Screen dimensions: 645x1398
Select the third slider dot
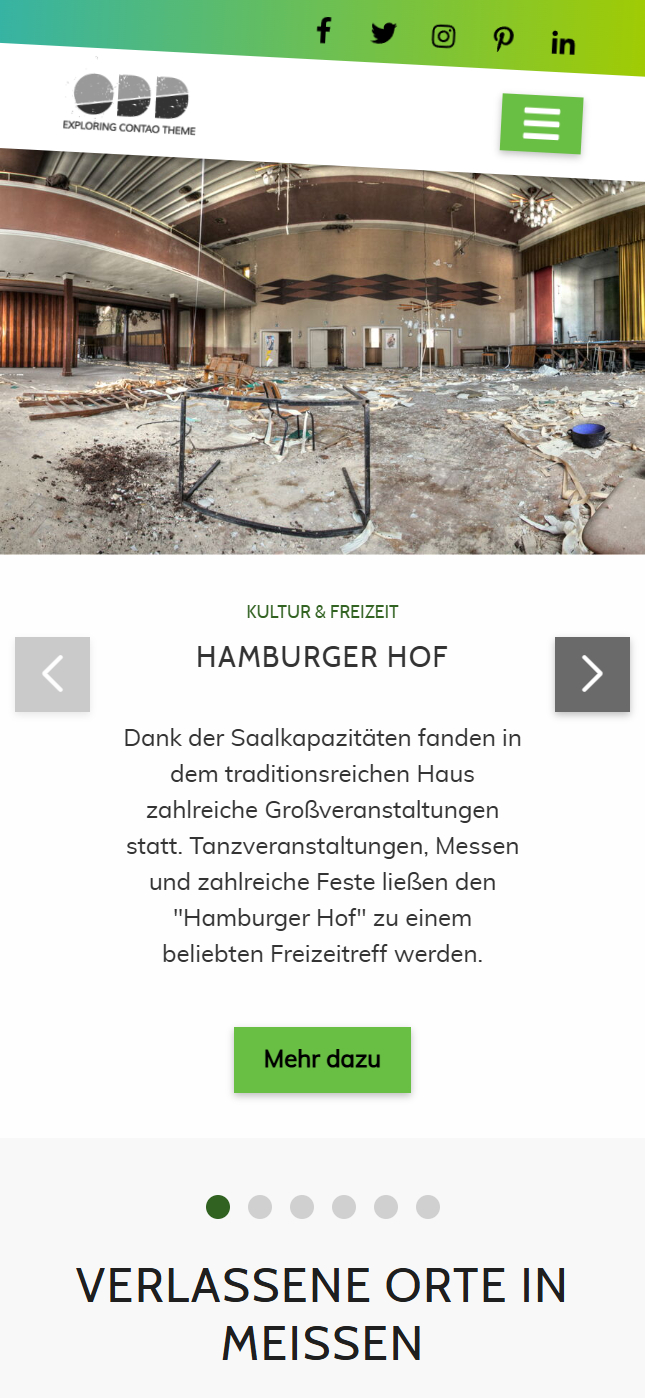coord(302,1207)
